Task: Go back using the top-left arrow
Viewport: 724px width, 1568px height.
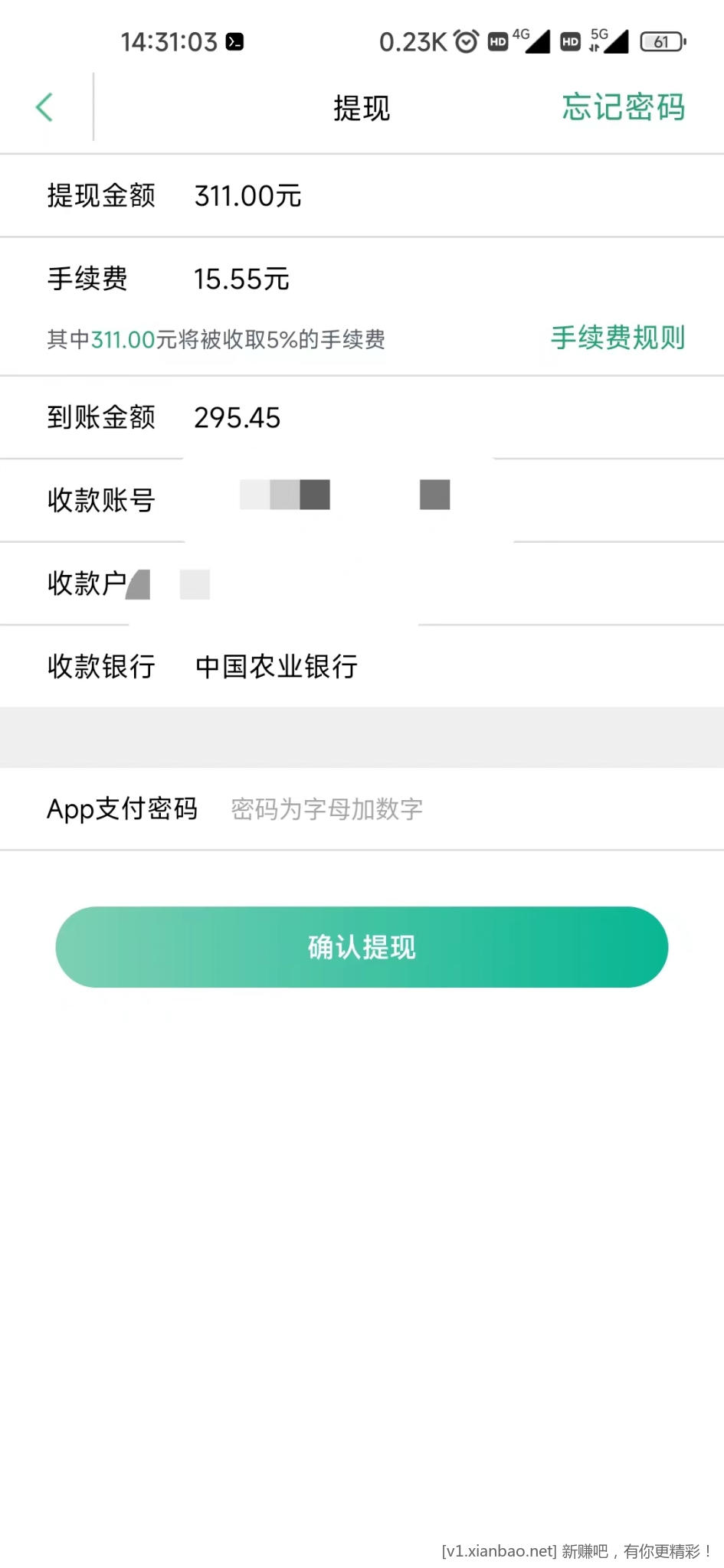Action: point(44,107)
